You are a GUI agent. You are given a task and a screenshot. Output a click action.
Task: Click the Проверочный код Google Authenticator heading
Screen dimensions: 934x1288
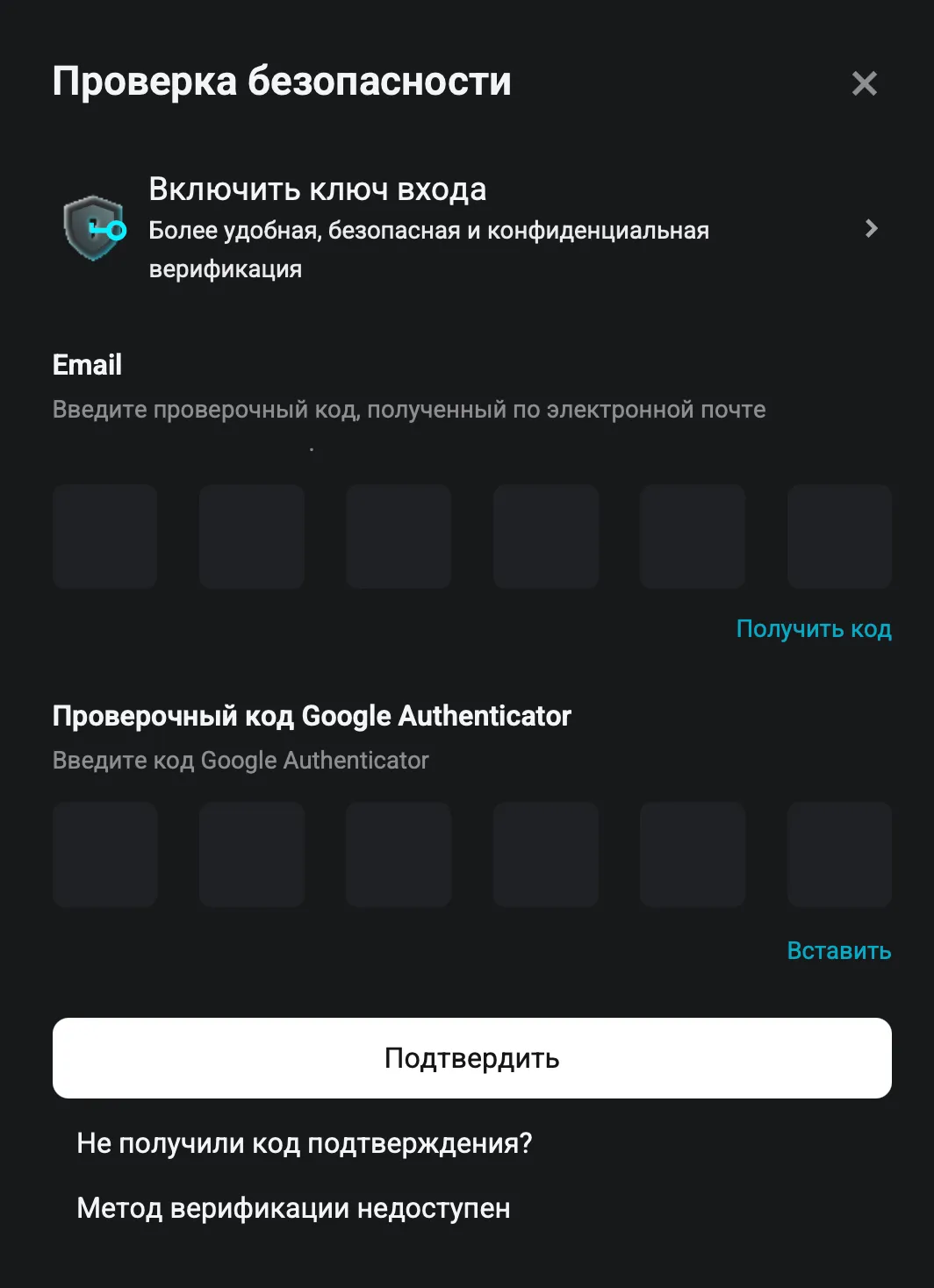[x=312, y=716]
